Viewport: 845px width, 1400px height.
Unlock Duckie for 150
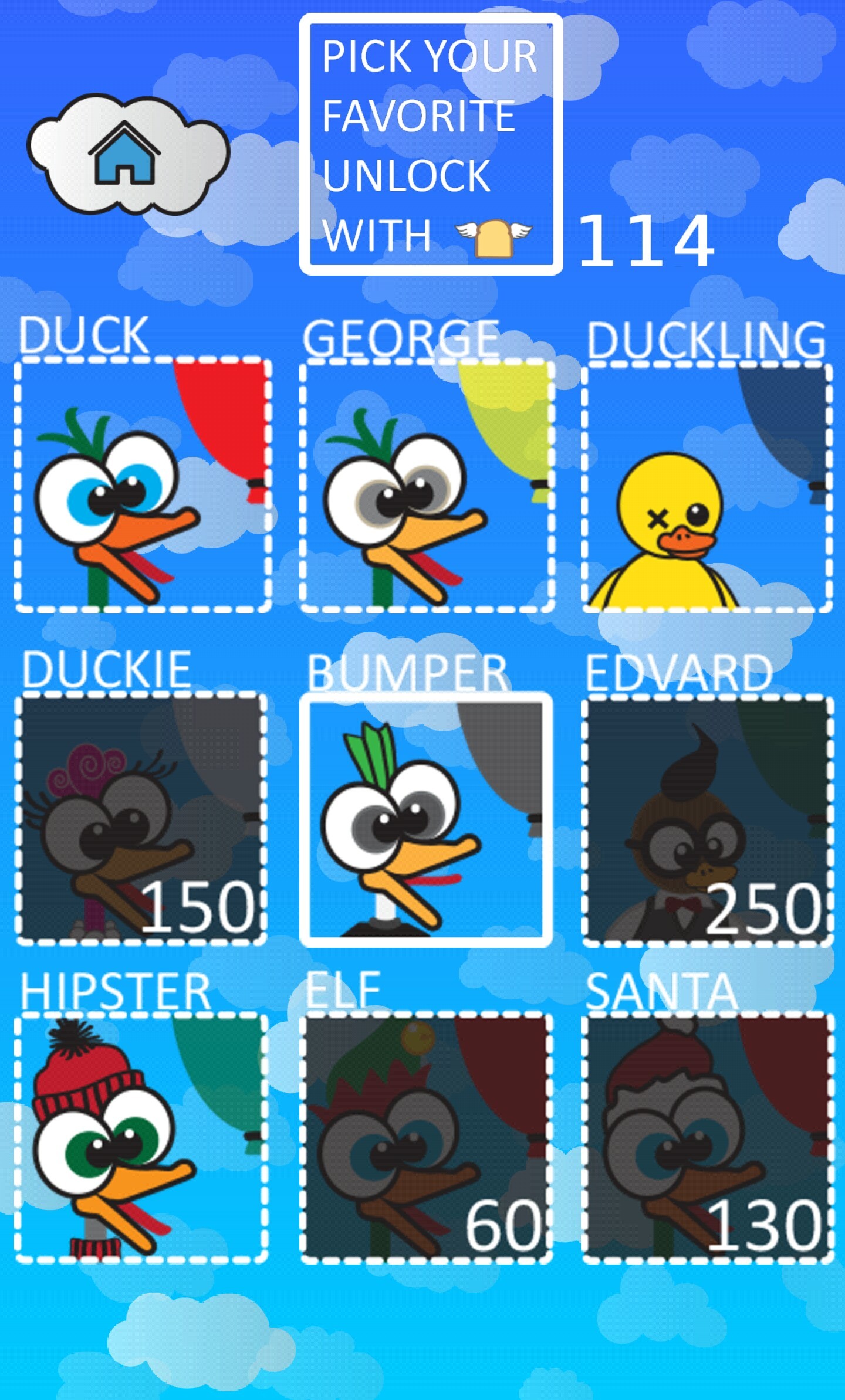point(141,819)
